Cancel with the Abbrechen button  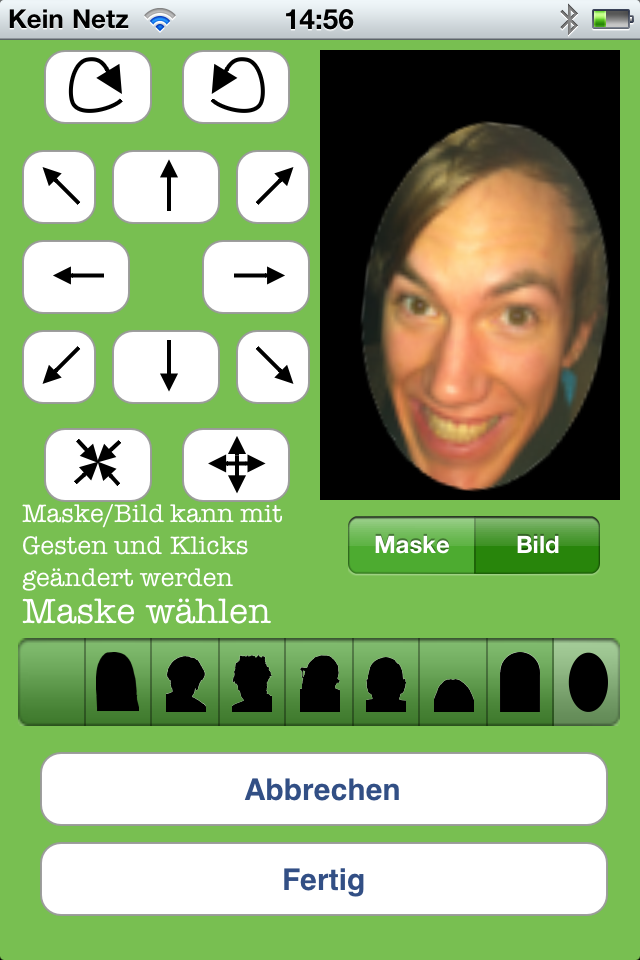coord(323,789)
